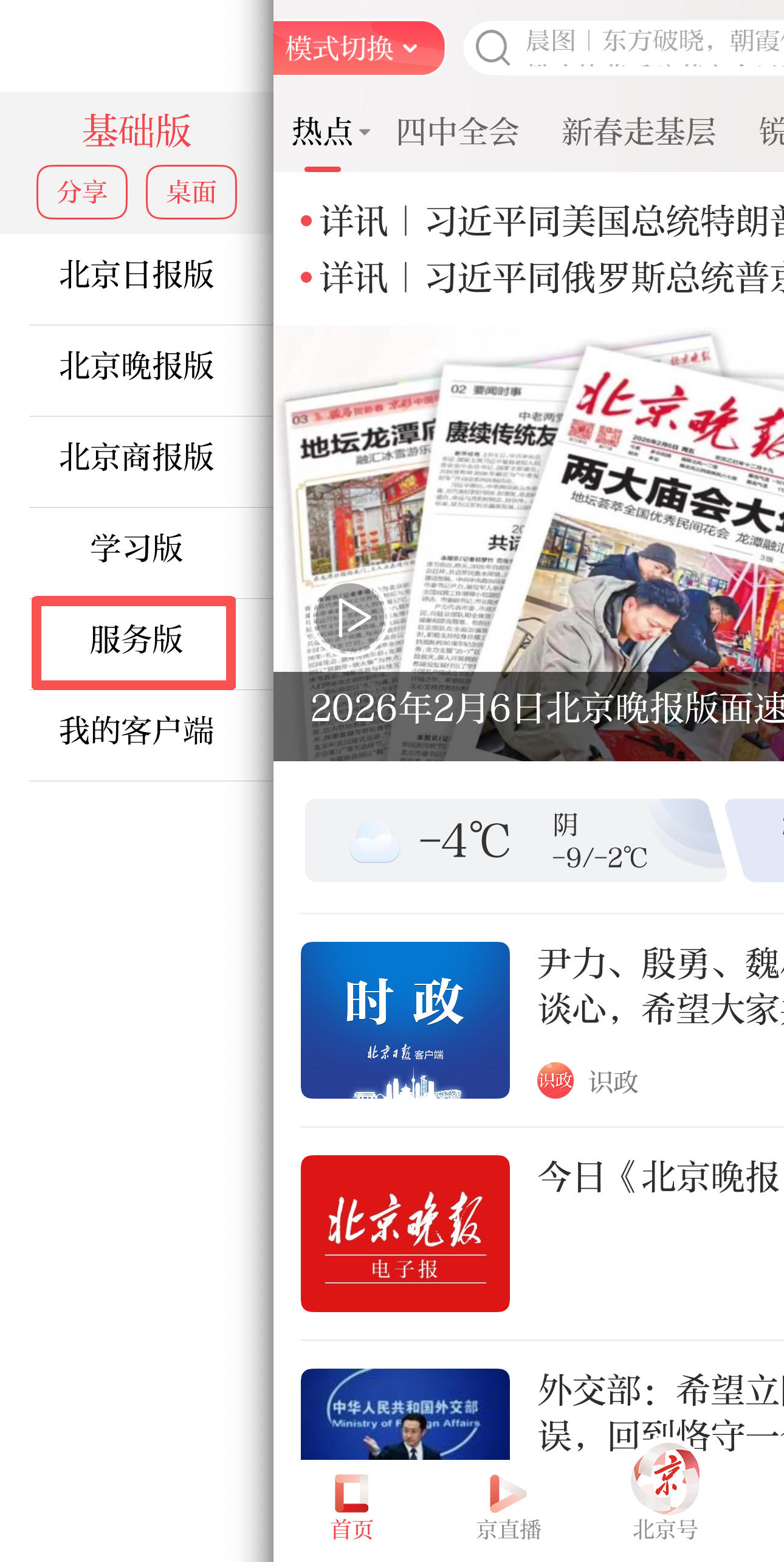The image size is (784, 1562).
Task: Go to the 新春走基层 tab
Action: pos(638,132)
